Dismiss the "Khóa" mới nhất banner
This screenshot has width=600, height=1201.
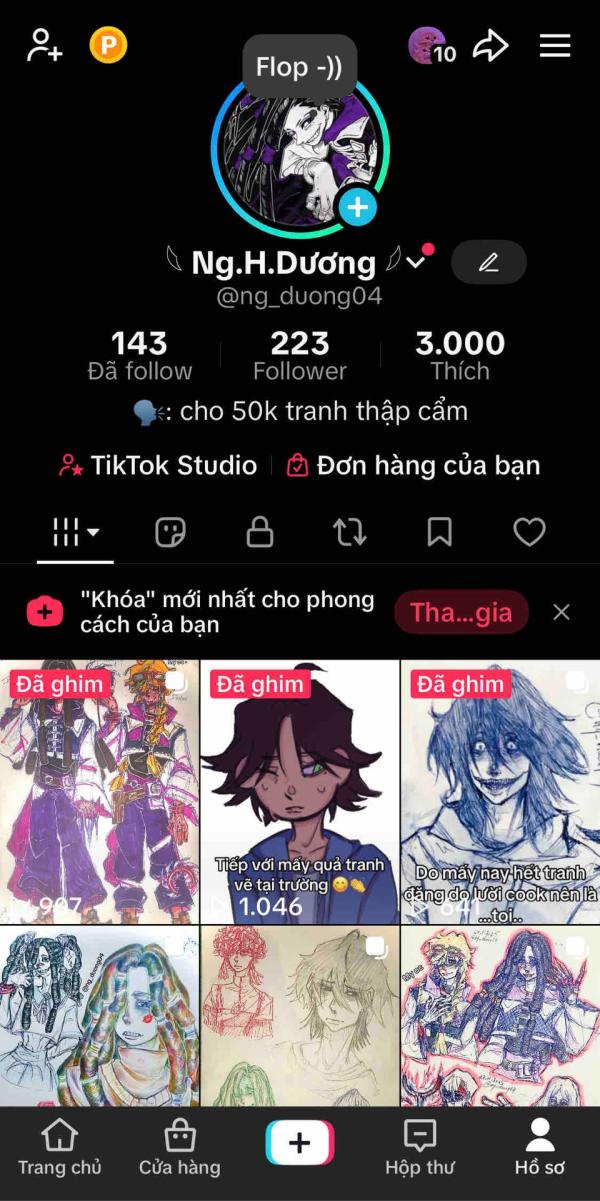tap(561, 612)
